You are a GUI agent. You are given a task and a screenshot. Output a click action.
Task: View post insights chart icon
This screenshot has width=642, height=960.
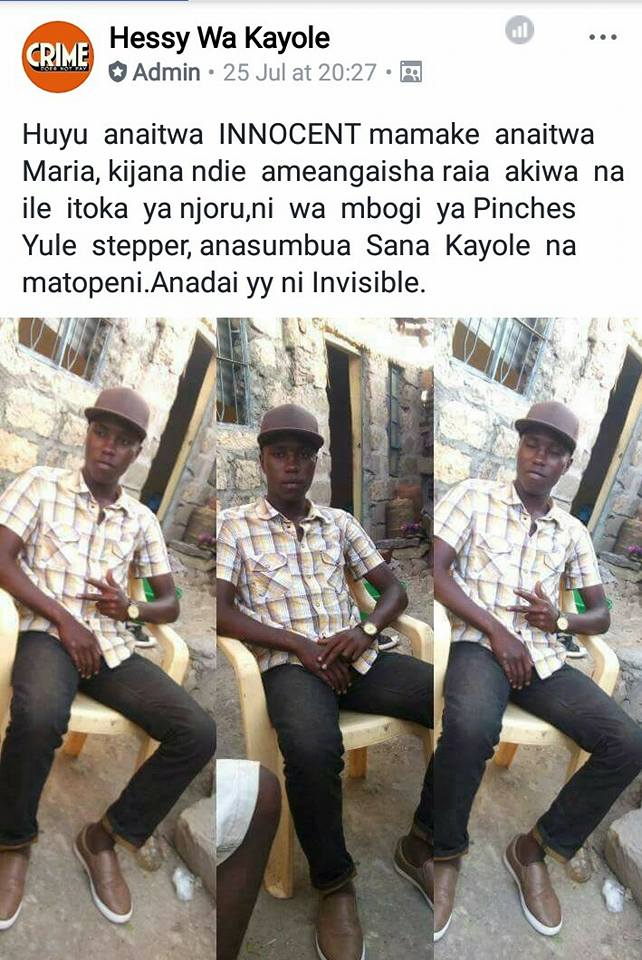tap(519, 30)
